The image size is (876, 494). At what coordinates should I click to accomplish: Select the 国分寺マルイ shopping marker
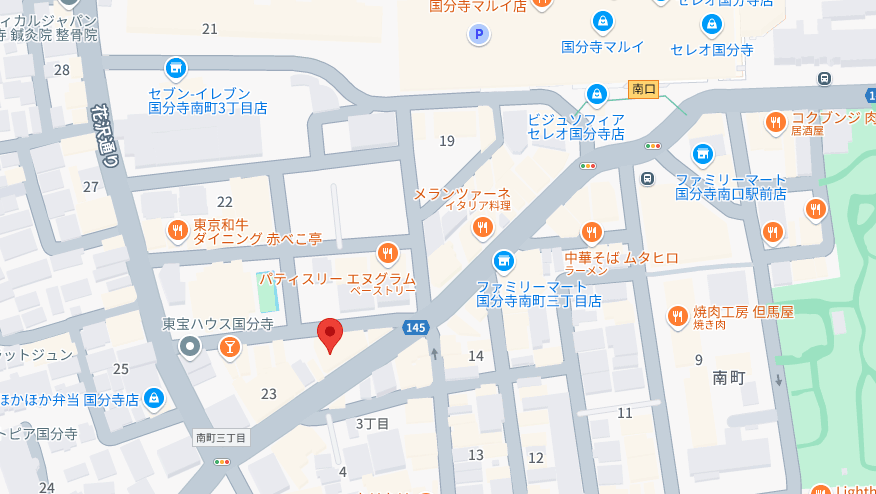tap(602, 20)
